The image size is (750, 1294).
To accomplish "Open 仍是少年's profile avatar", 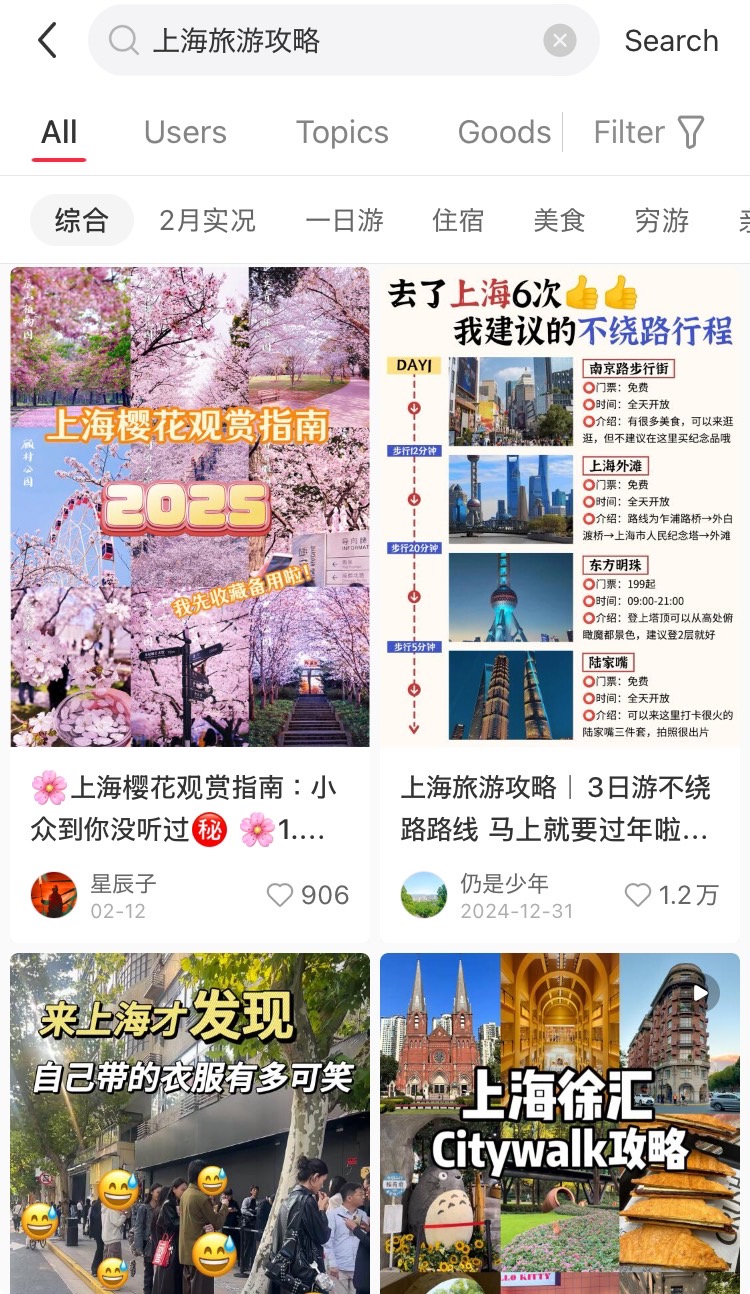I will click(x=424, y=895).
